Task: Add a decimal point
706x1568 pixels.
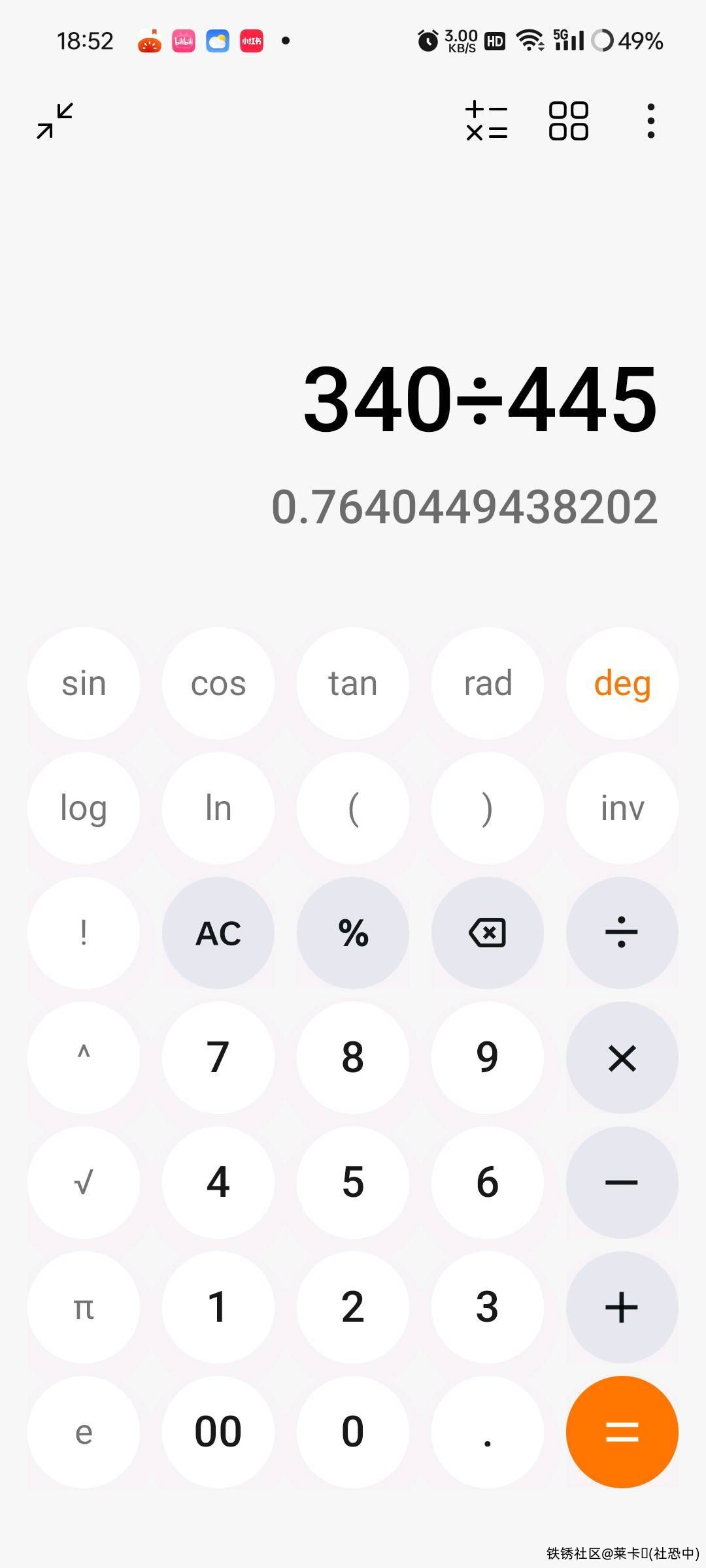Action: coord(488,1431)
